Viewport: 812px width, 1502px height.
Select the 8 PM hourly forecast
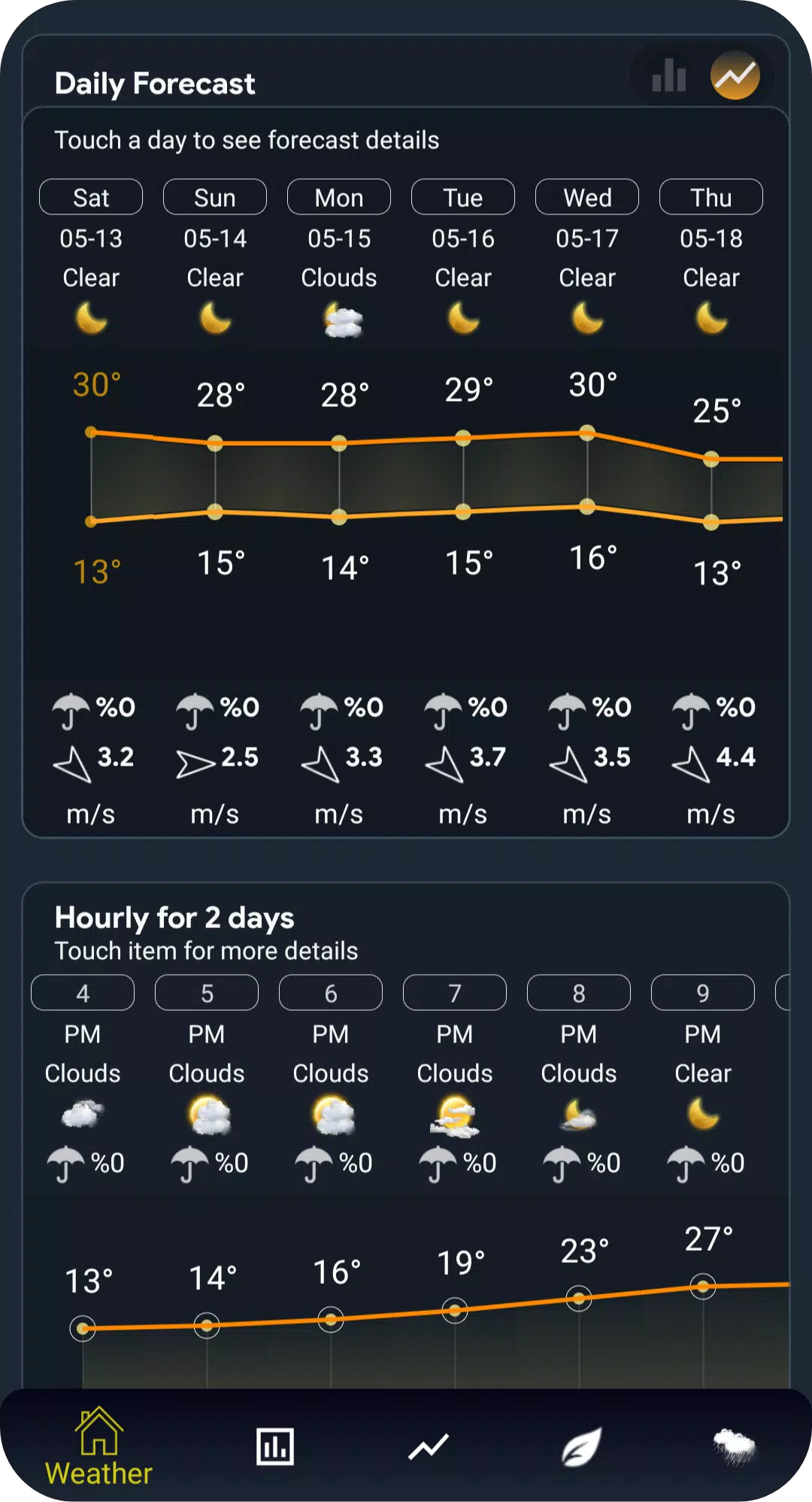pyautogui.click(x=579, y=993)
